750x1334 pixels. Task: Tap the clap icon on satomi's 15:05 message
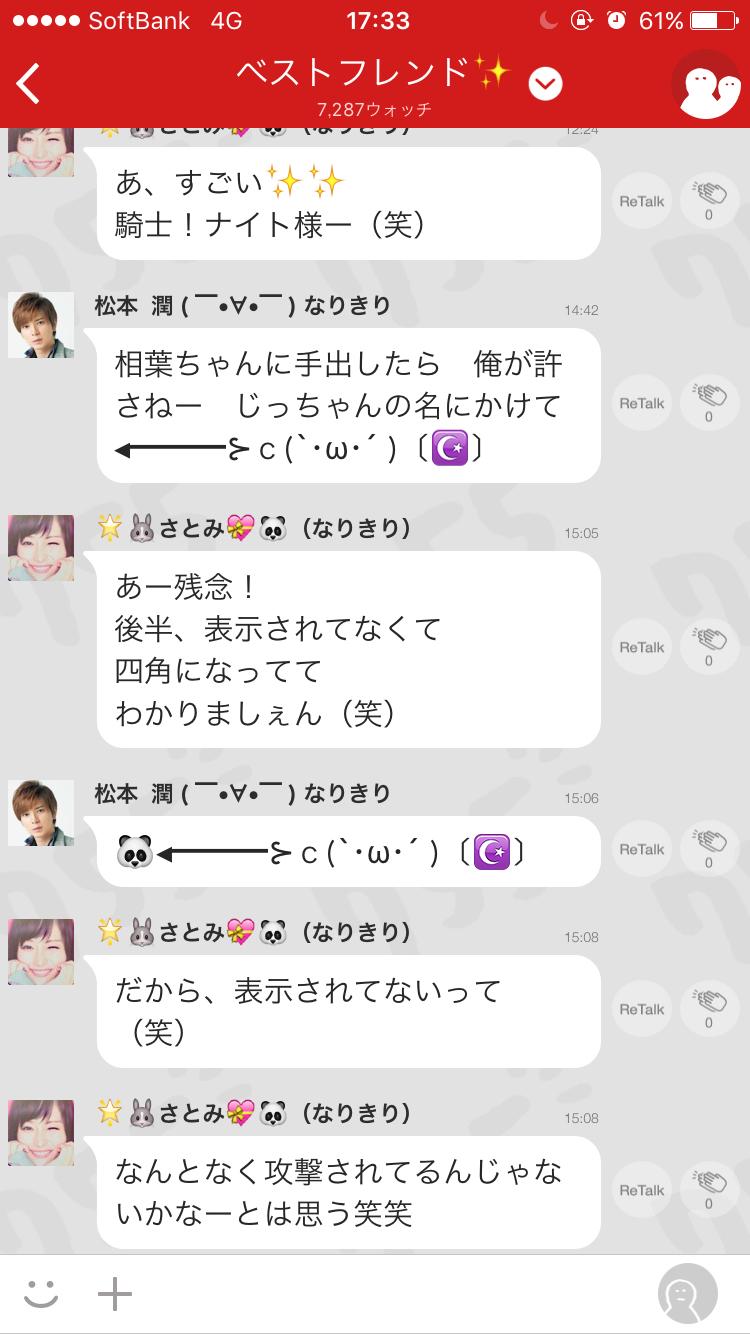coord(709,645)
